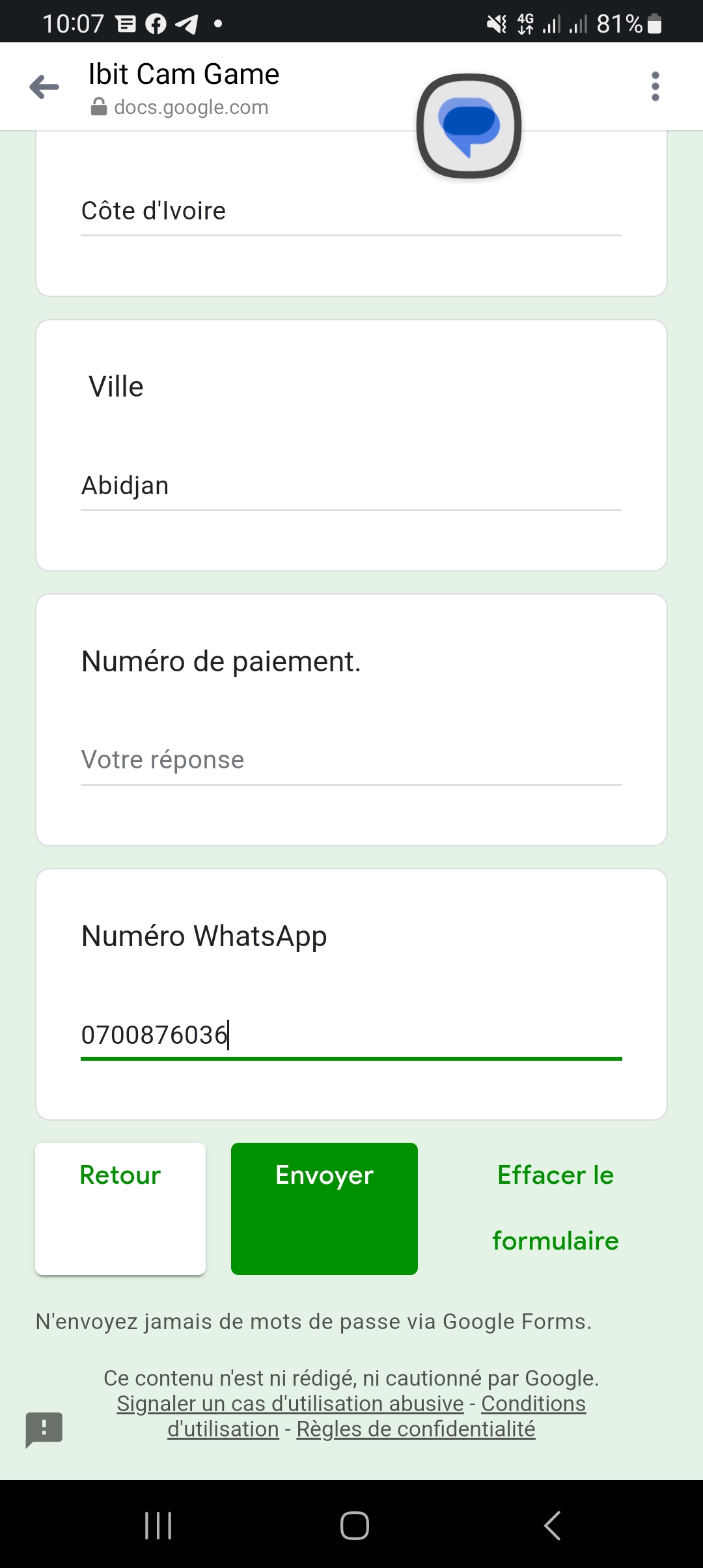
Task: Tap the Retour button
Action: 120,1209
